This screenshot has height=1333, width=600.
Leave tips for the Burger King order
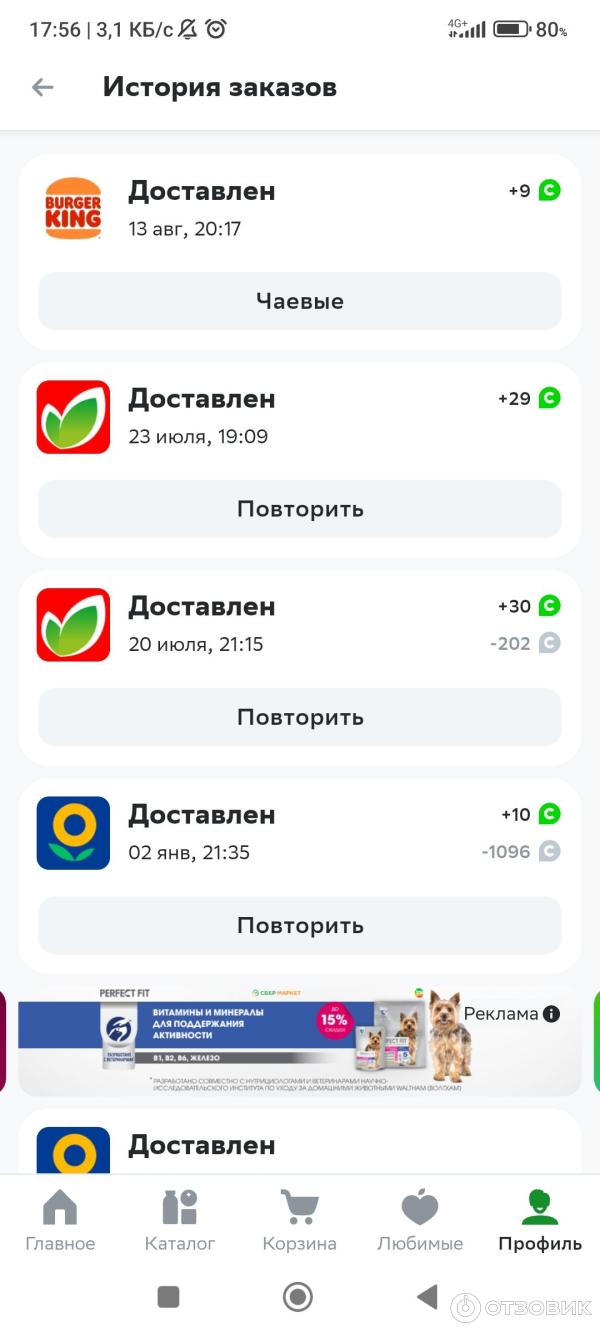pyautogui.click(x=300, y=301)
